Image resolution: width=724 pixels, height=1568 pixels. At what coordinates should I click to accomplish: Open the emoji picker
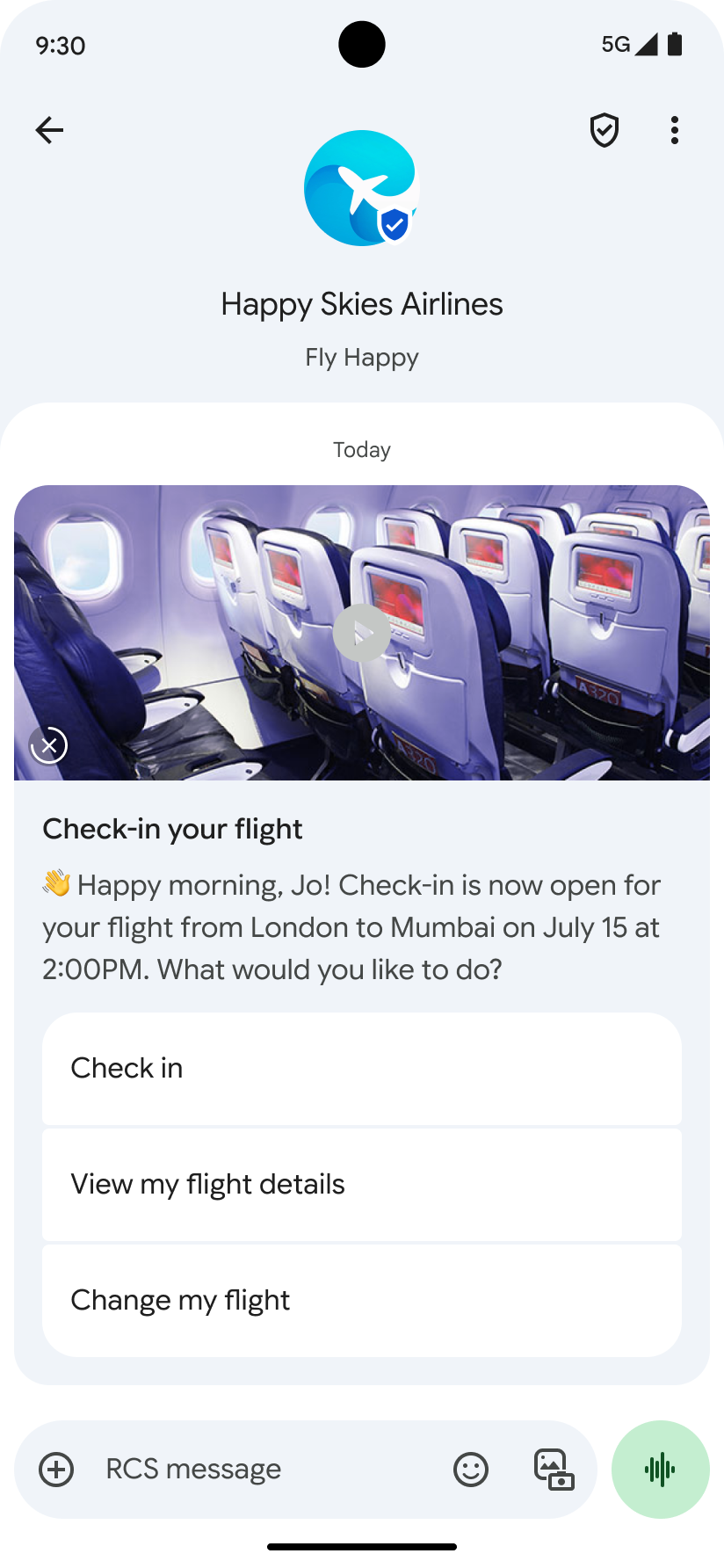471,1469
